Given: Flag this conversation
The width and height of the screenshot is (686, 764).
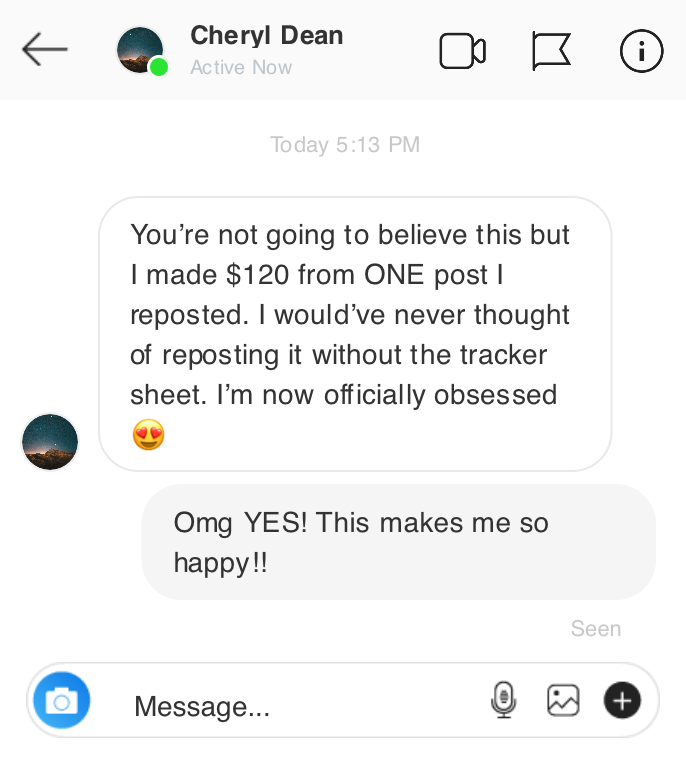Looking at the screenshot, I should click(550, 51).
